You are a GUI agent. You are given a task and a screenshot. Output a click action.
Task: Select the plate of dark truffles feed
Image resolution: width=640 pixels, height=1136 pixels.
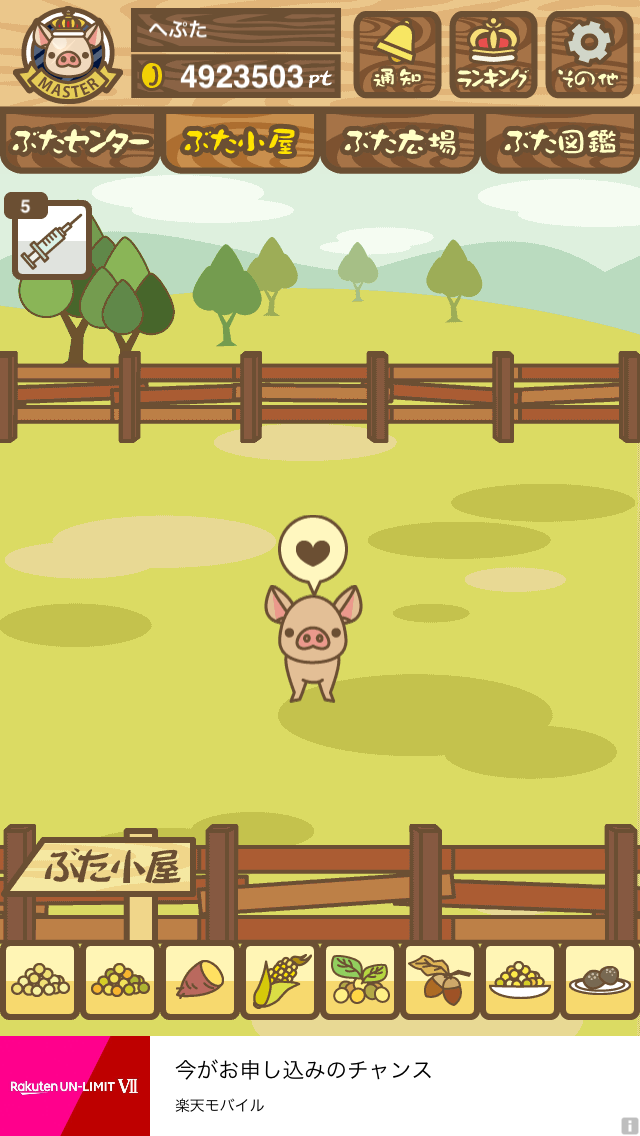(600, 980)
